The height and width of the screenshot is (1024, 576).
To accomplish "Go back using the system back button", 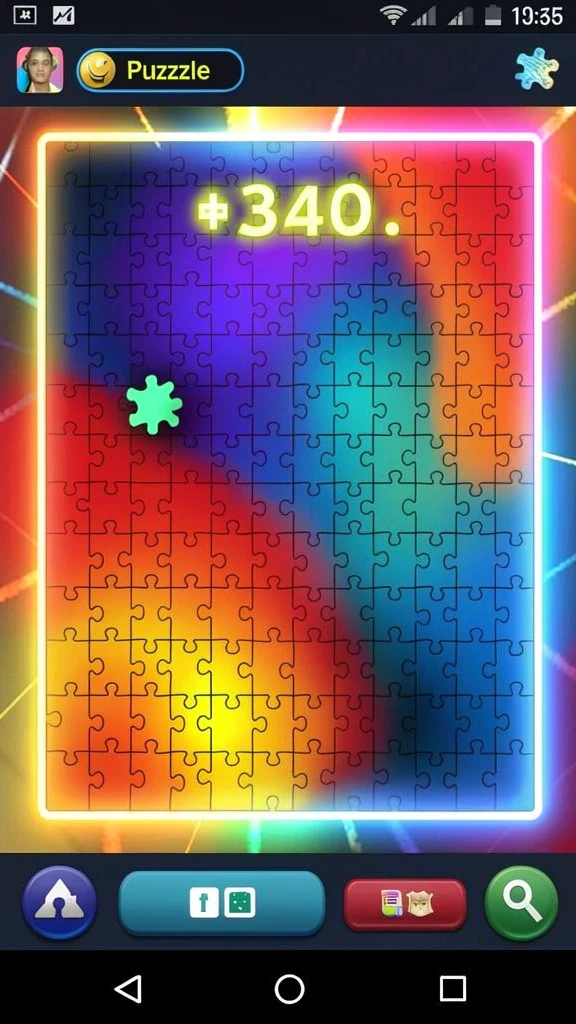I will coord(129,989).
